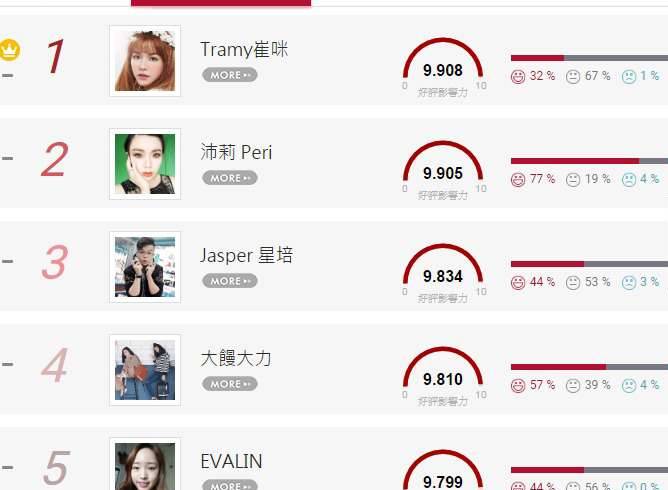
Task: Open 沛莉 Peri's profile photo
Action: point(145,164)
